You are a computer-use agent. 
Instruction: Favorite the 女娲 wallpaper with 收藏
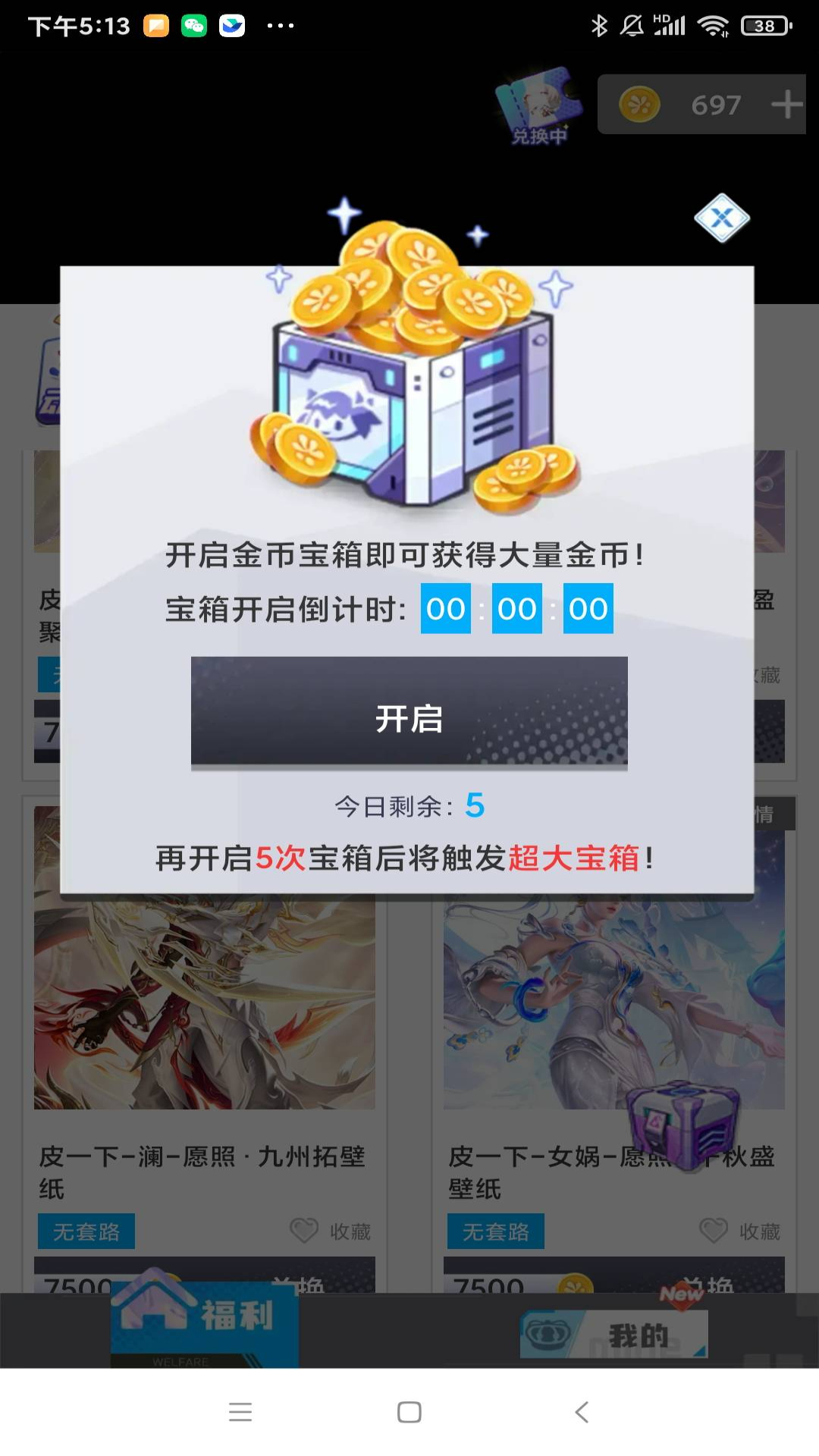[740, 1231]
